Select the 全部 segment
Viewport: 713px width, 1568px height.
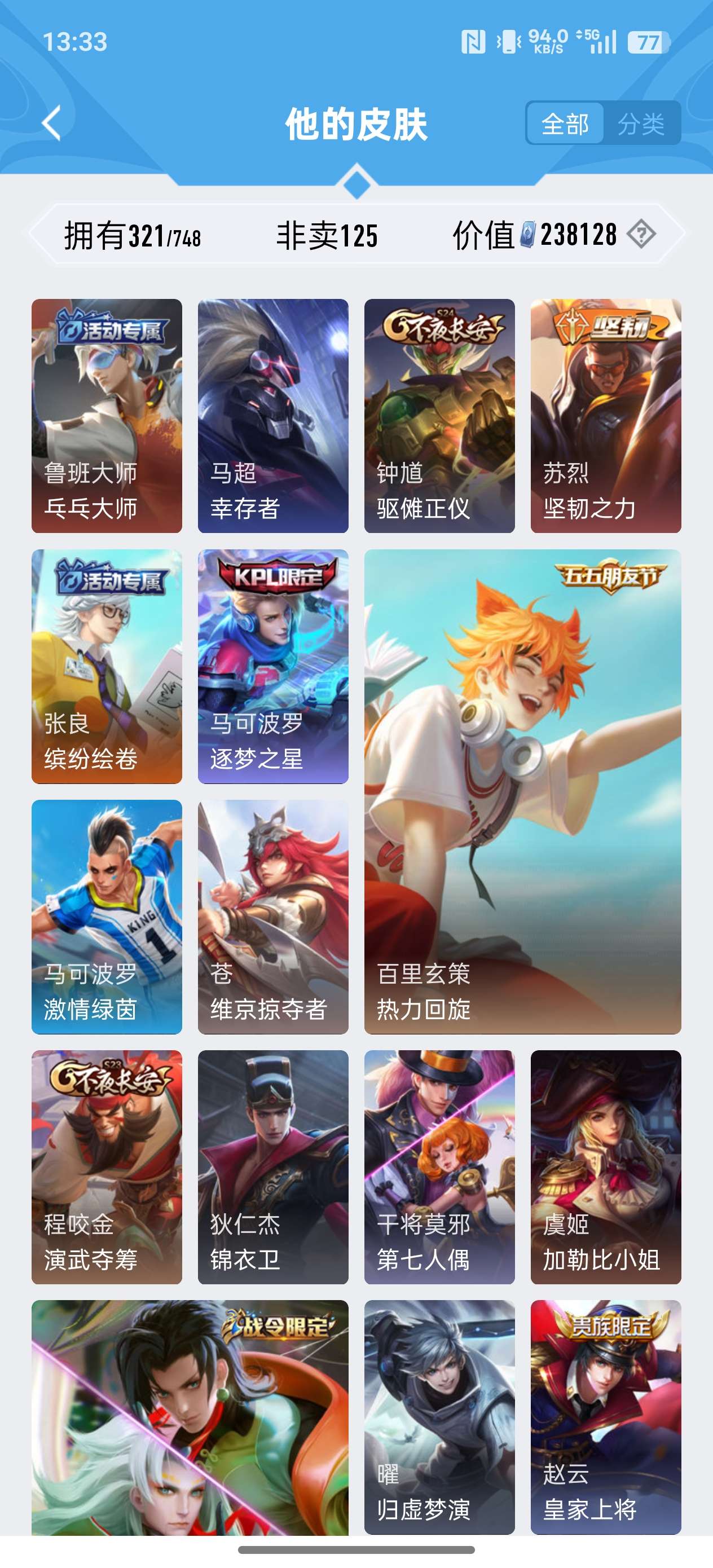pyautogui.click(x=565, y=124)
